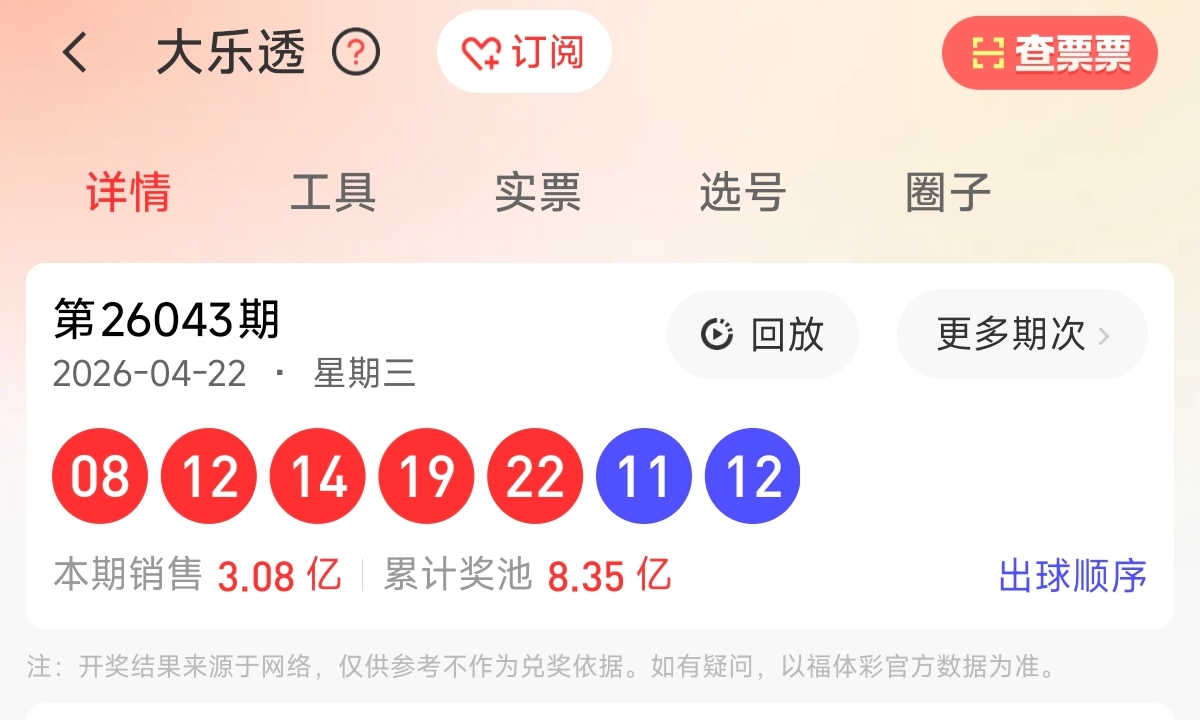Select the 详情 tab

128,192
